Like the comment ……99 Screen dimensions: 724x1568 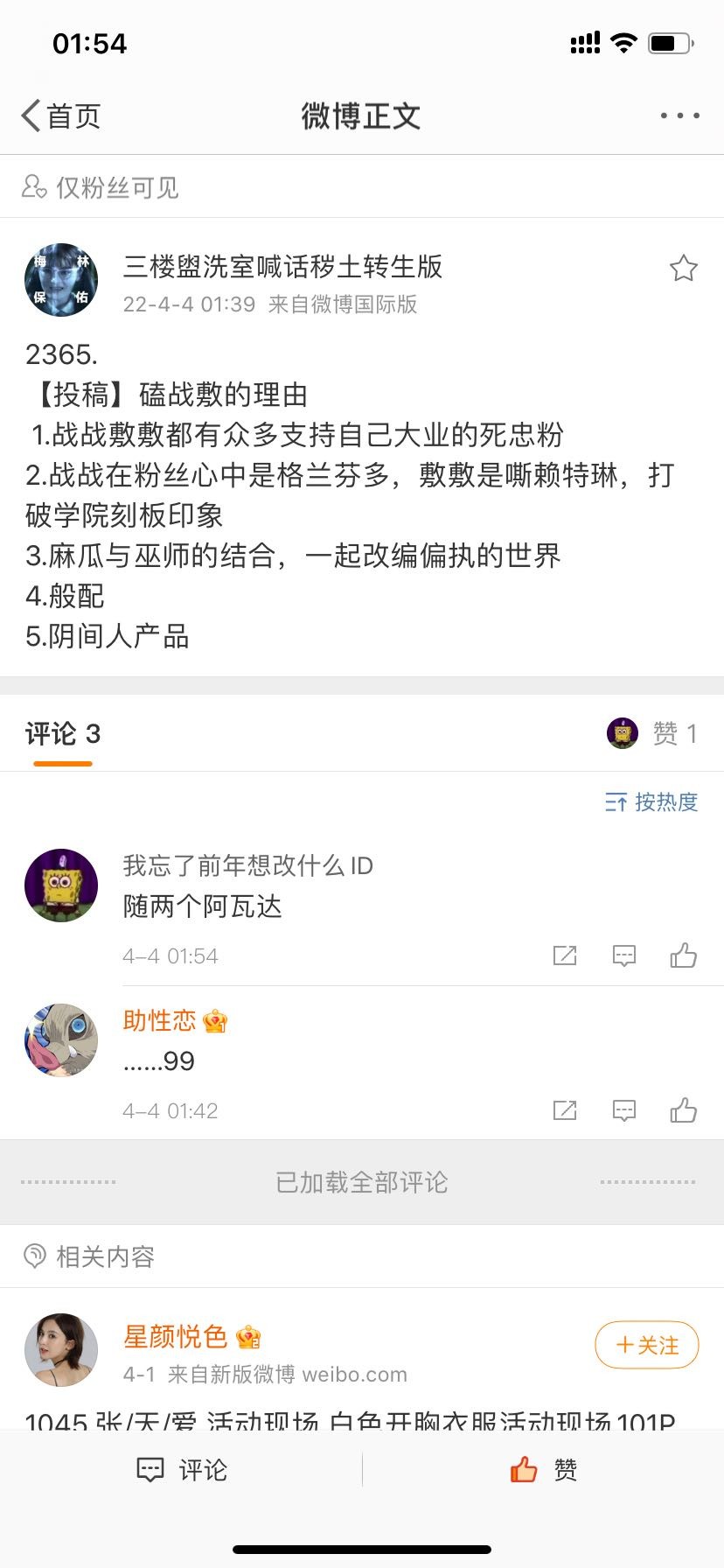tap(683, 1110)
